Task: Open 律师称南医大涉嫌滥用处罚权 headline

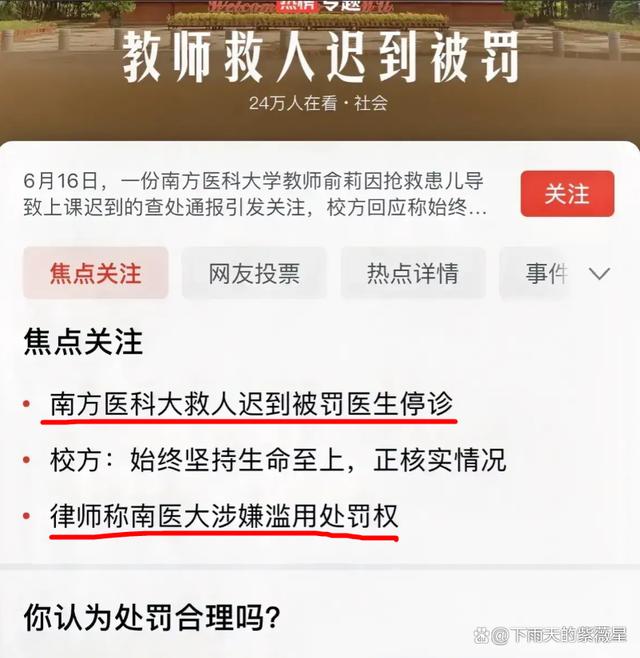Action: click(x=224, y=517)
